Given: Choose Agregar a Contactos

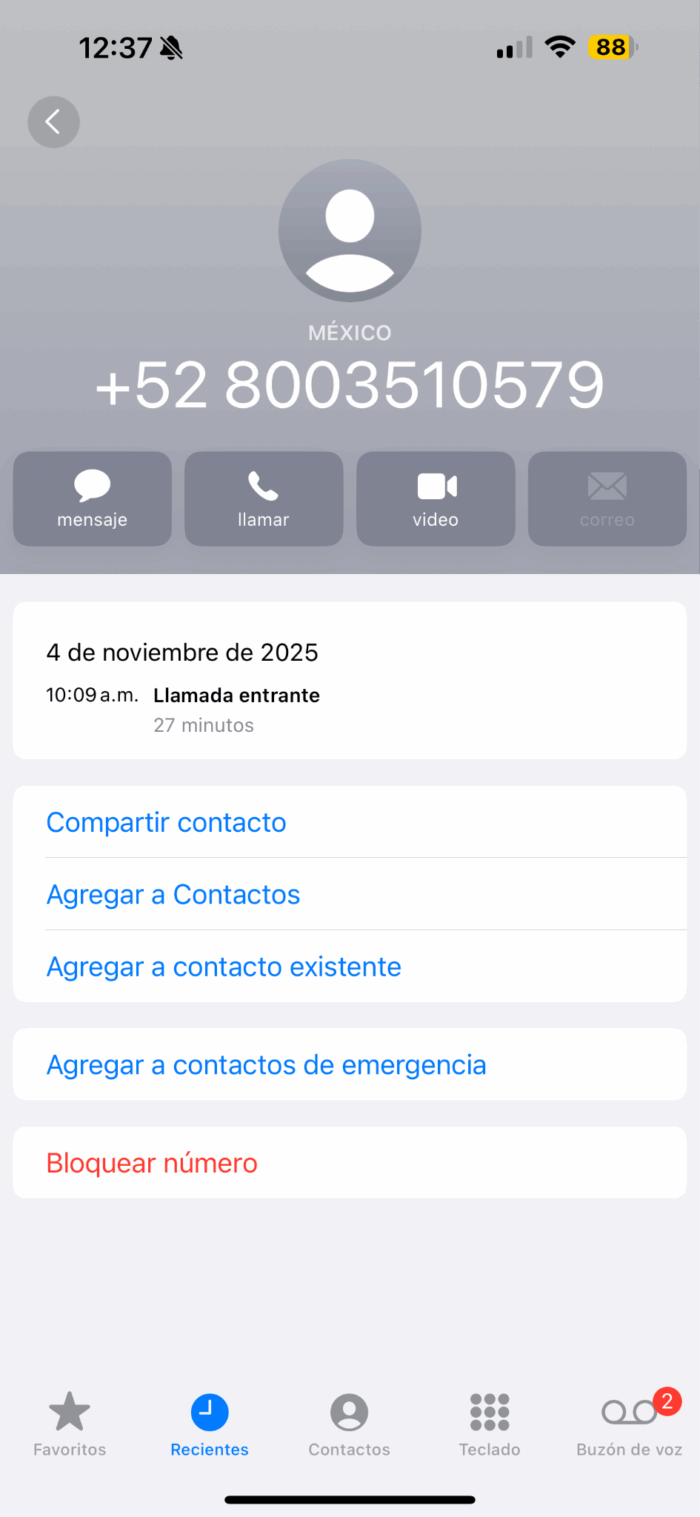Looking at the screenshot, I should (x=173, y=894).
